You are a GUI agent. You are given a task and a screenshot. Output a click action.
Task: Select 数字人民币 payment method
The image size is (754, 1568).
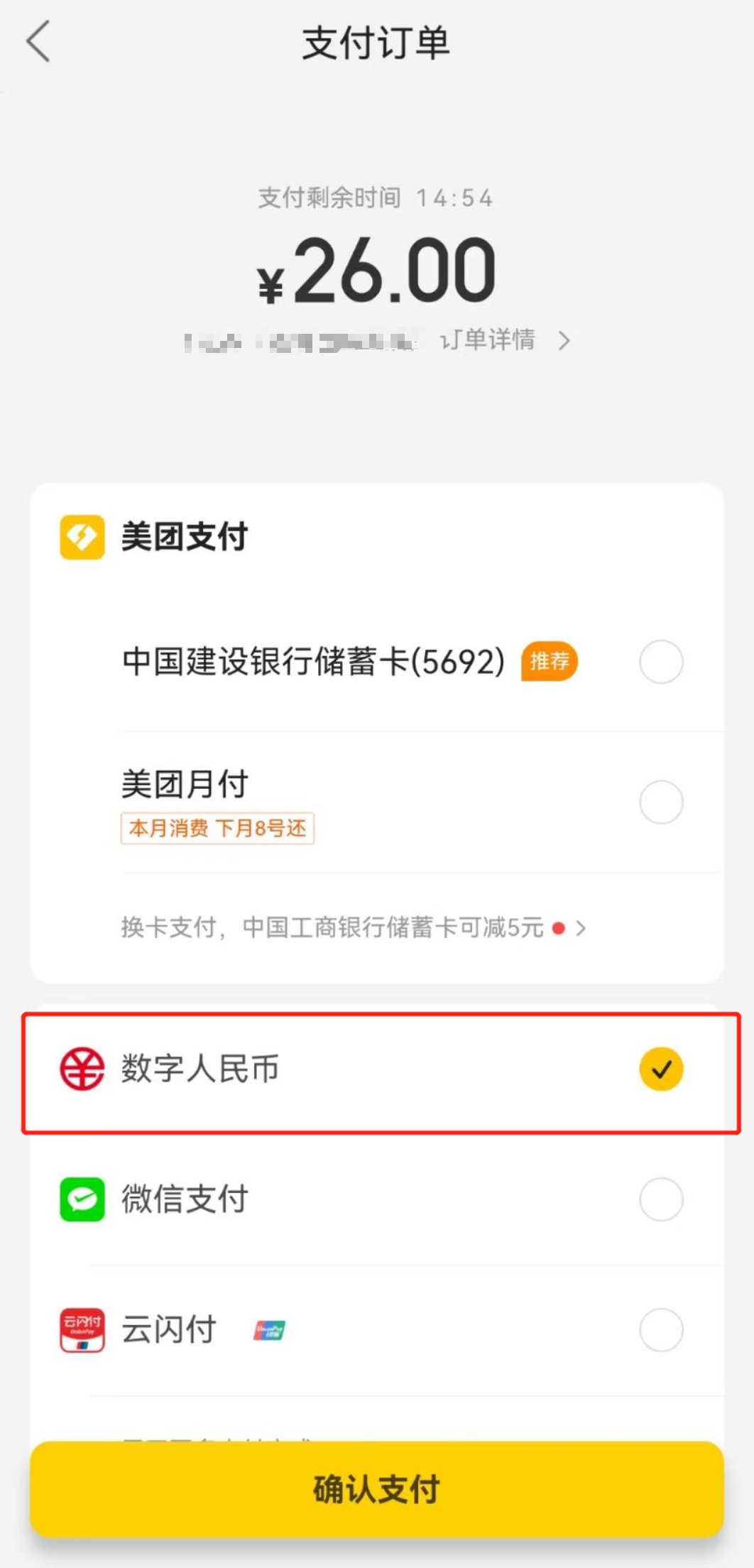coord(377,1069)
